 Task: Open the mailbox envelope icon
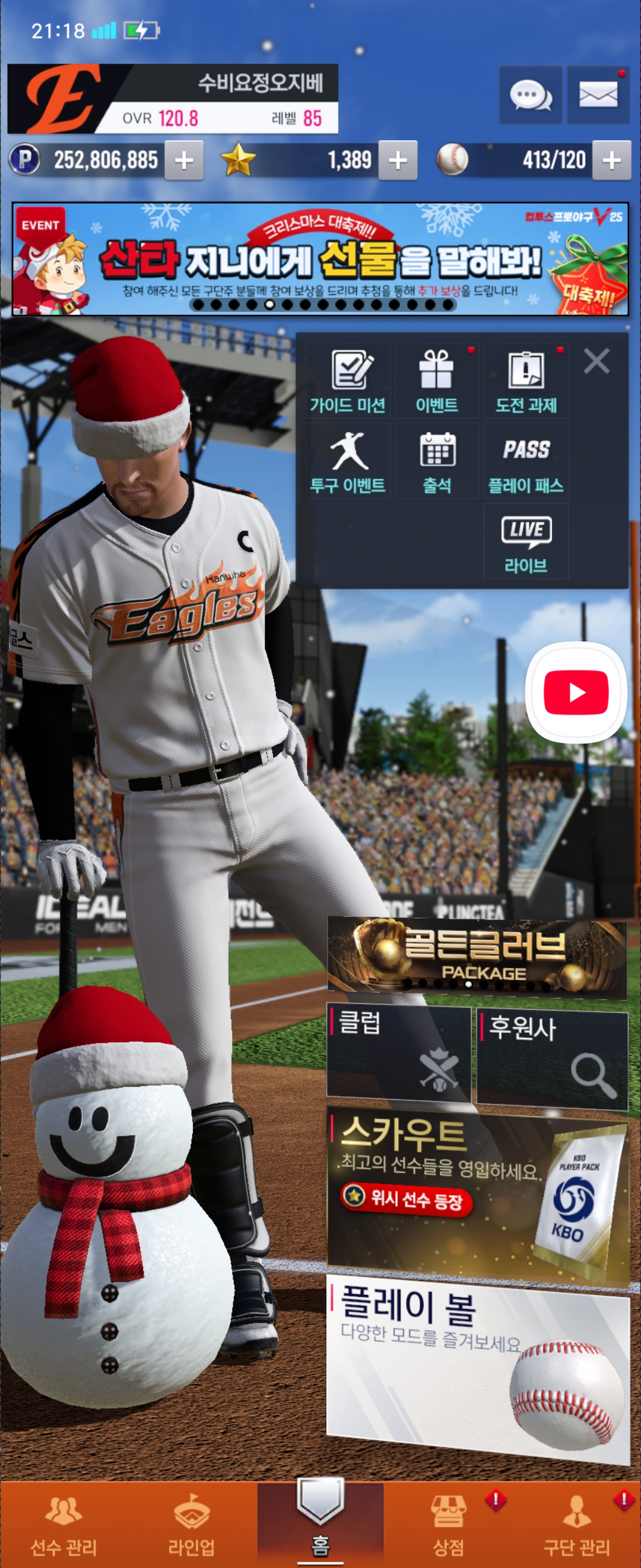click(x=597, y=95)
